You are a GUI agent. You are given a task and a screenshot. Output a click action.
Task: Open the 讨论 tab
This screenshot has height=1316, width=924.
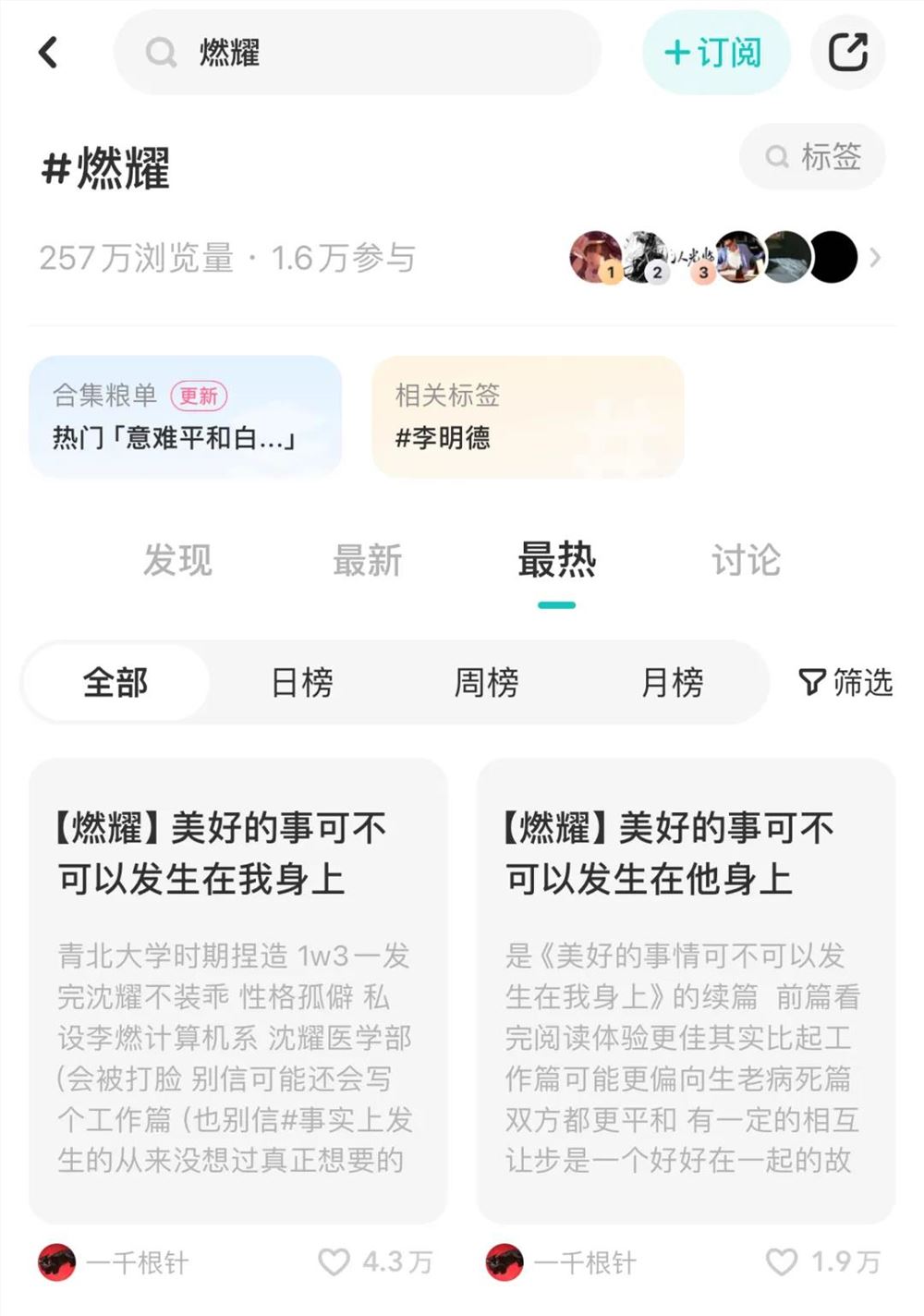point(744,559)
